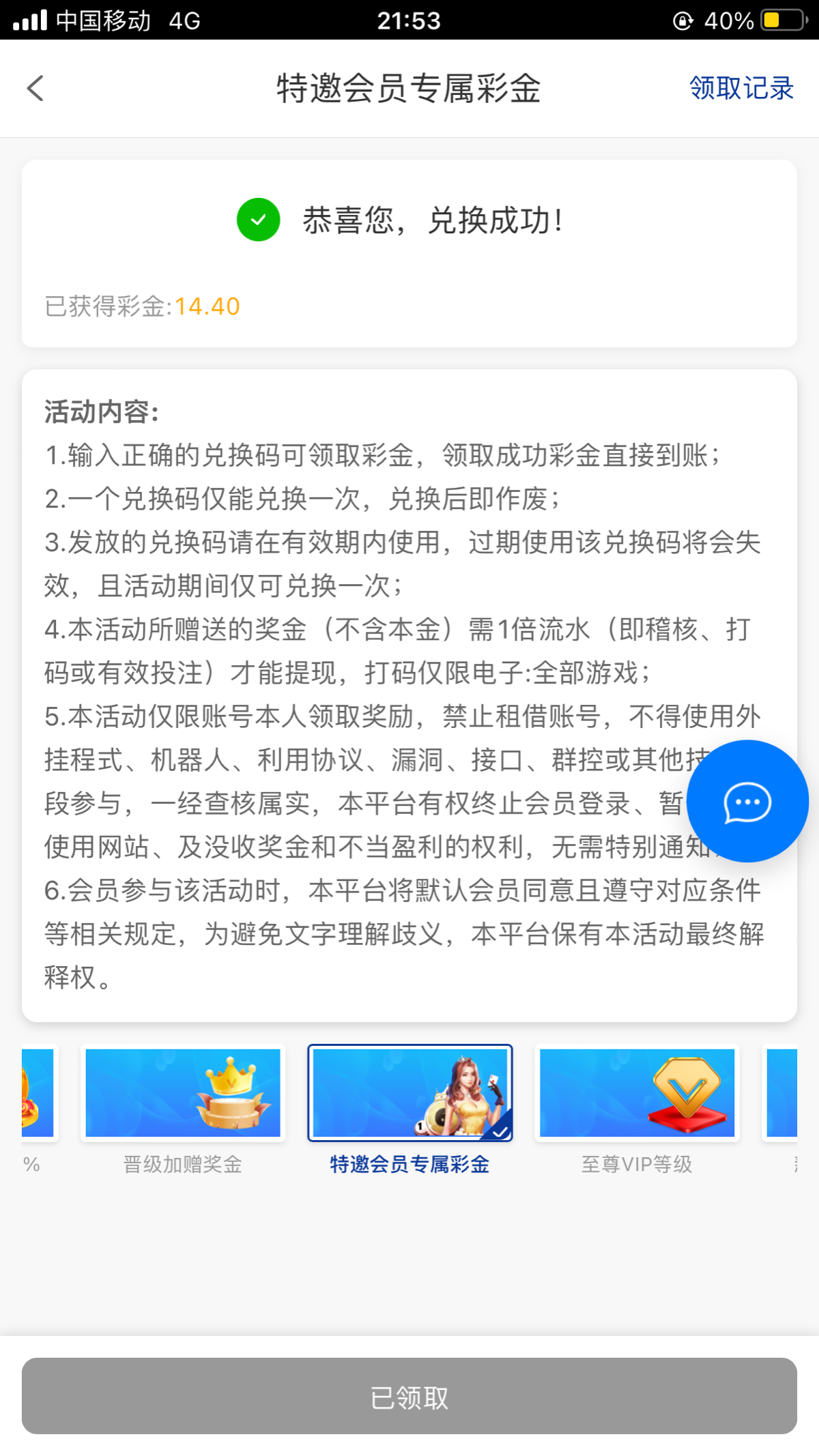Tap the greyed 已领取 button
This screenshot has height=1456, width=819.
pos(409,1396)
